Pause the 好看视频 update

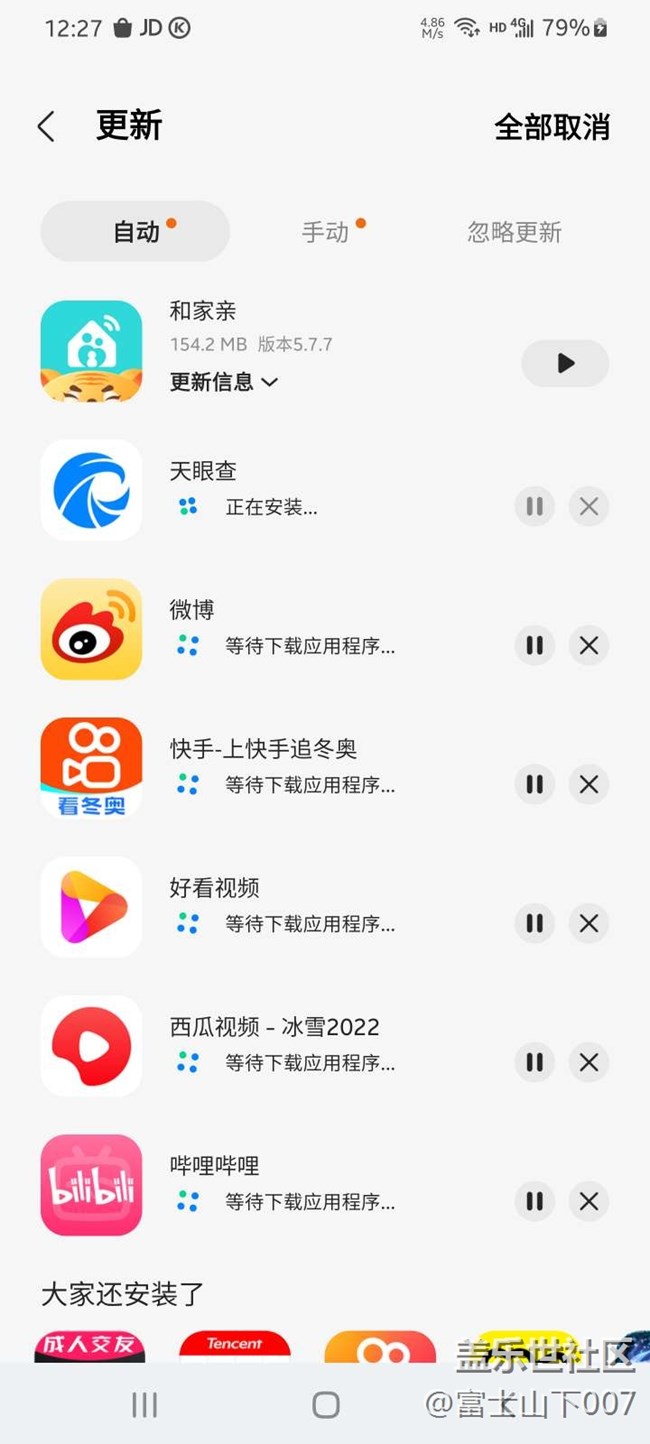click(535, 923)
